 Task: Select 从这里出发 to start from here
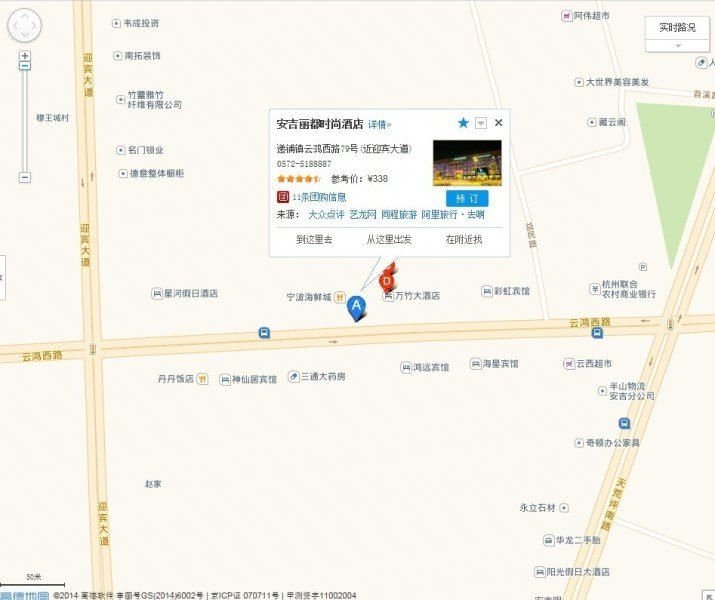pos(389,240)
